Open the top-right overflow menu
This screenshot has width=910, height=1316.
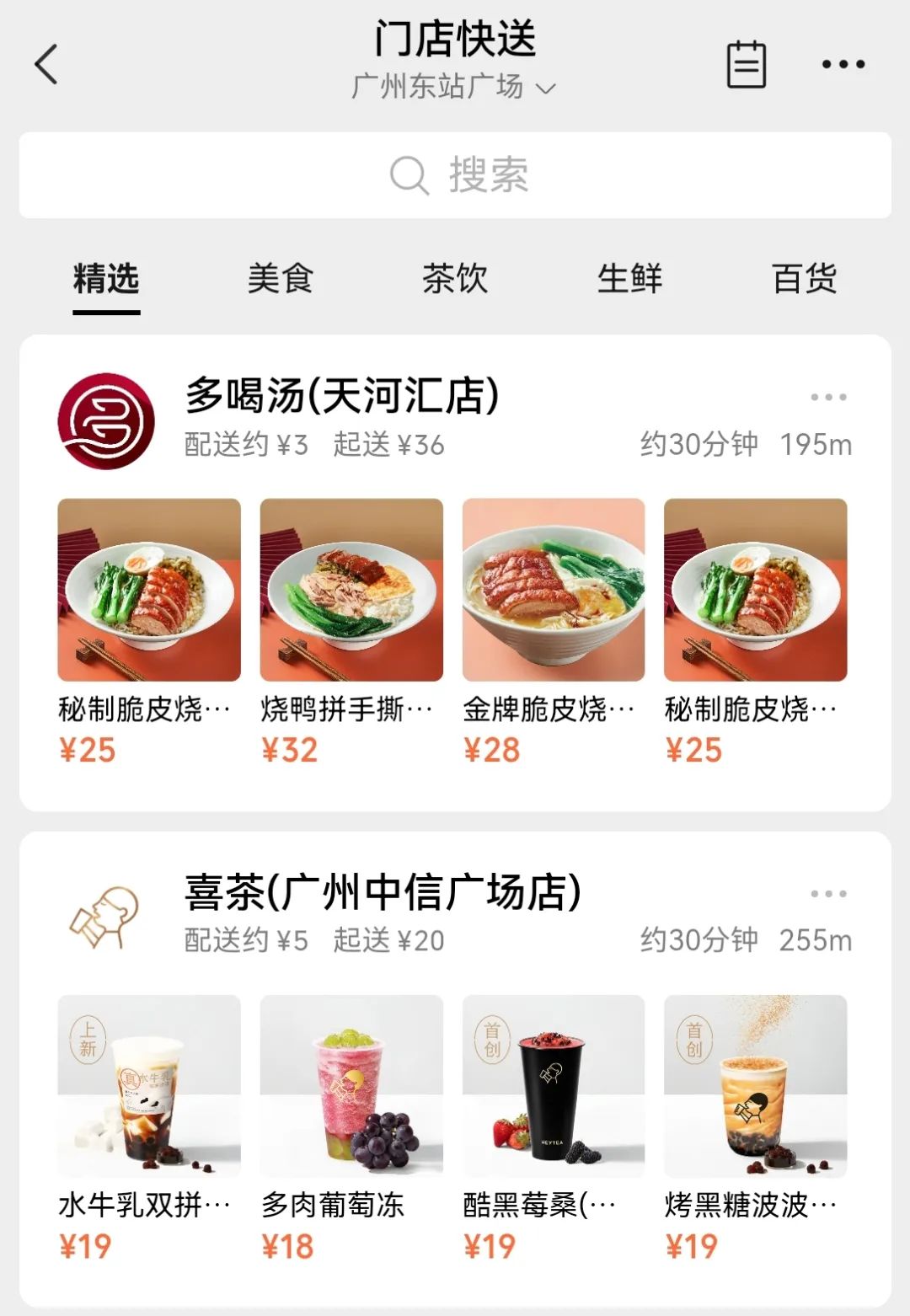click(843, 64)
